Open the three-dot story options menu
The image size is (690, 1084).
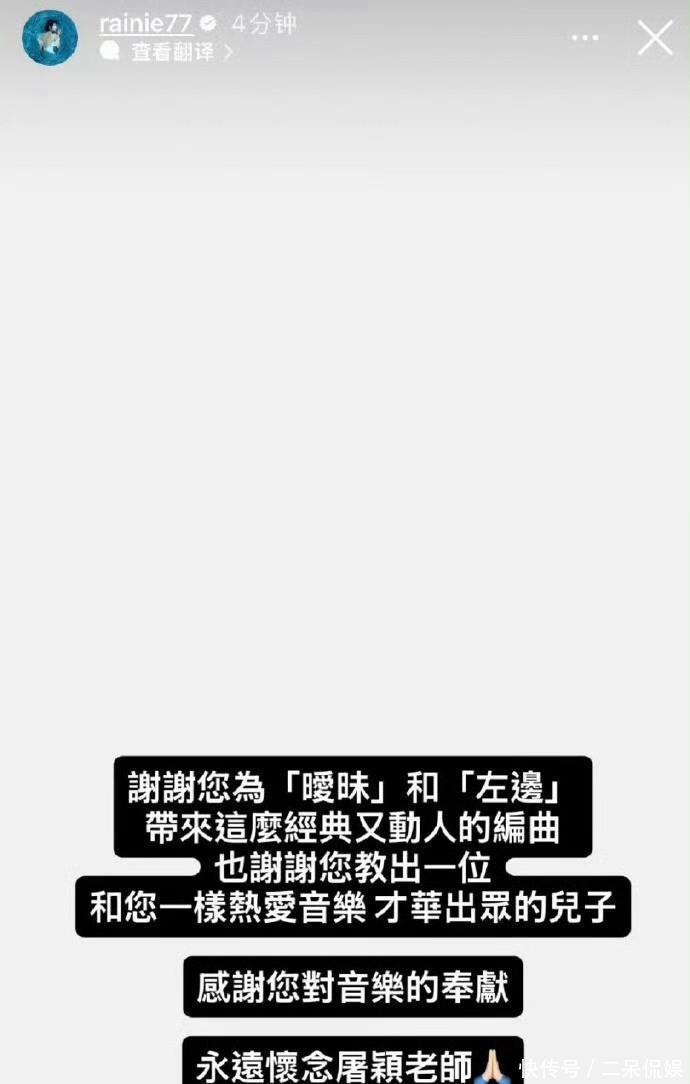pyautogui.click(x=585, y=38)
